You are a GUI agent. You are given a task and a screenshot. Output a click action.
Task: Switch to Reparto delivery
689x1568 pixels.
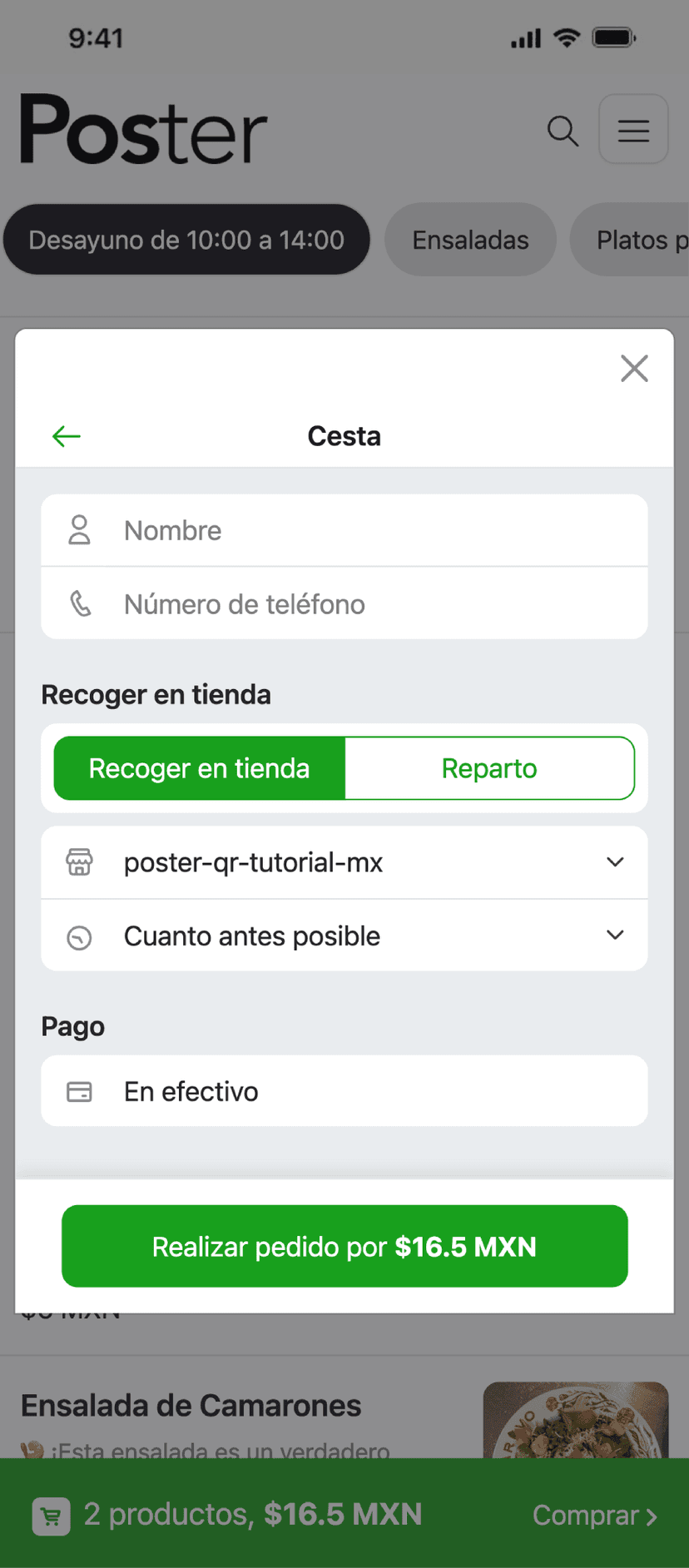(x=489, y=768)
